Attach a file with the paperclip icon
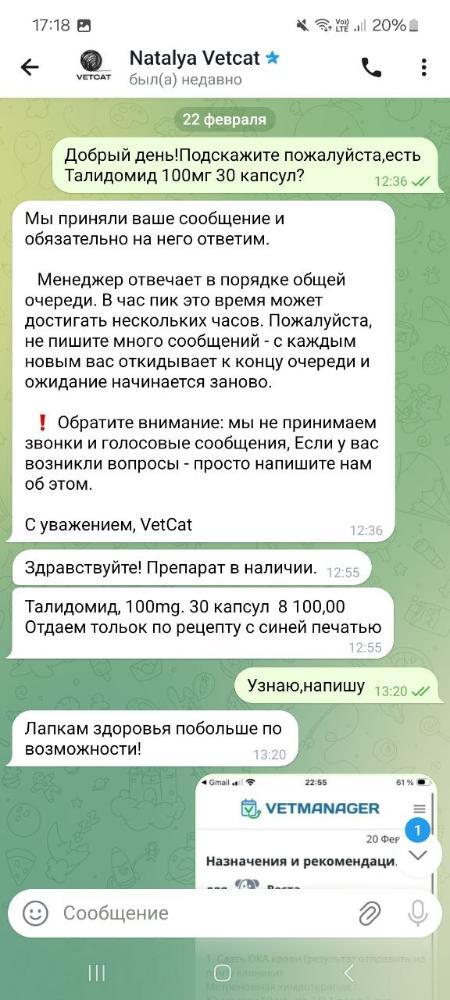 370,913
